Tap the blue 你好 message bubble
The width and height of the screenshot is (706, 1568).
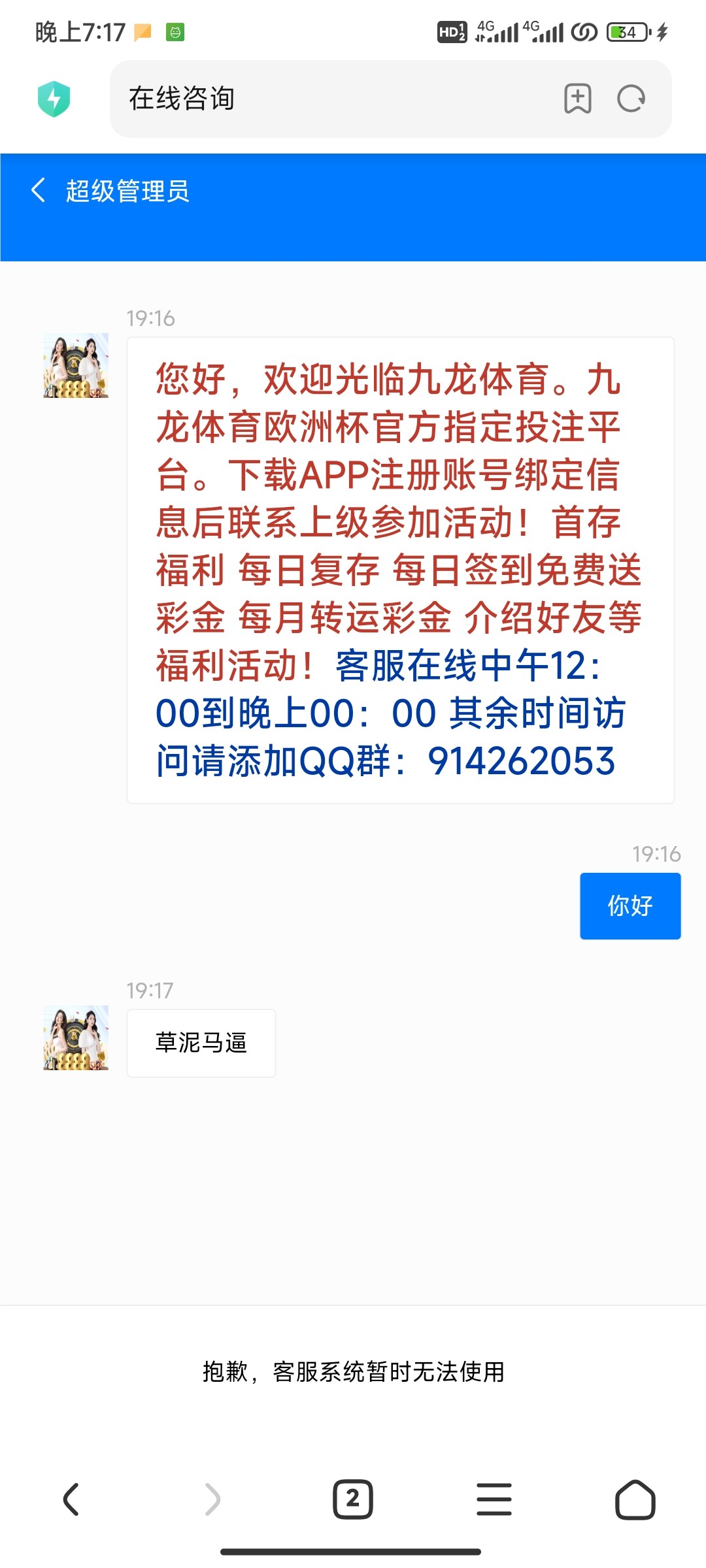629,907
